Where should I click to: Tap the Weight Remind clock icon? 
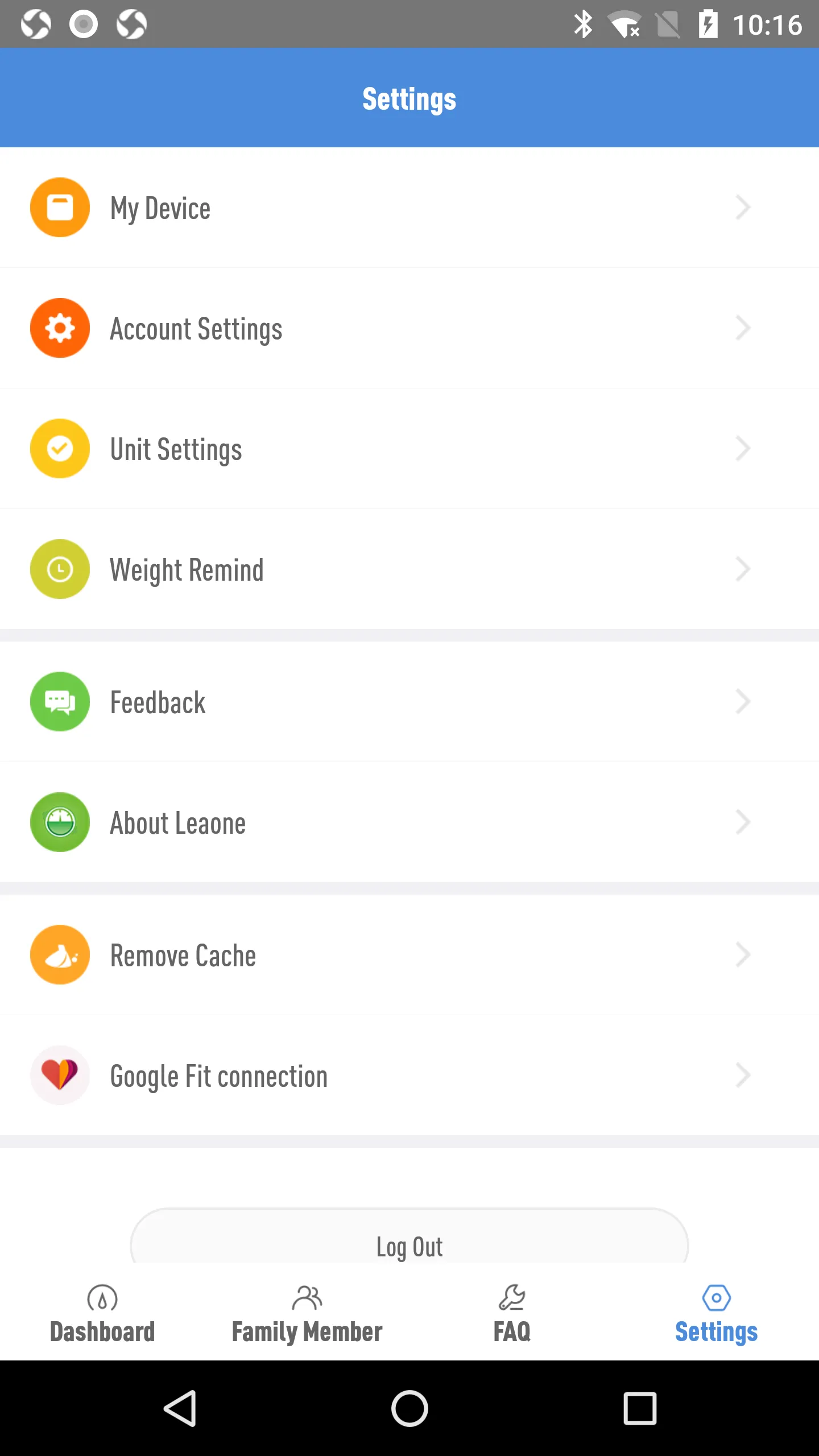(x=60, y=569)
